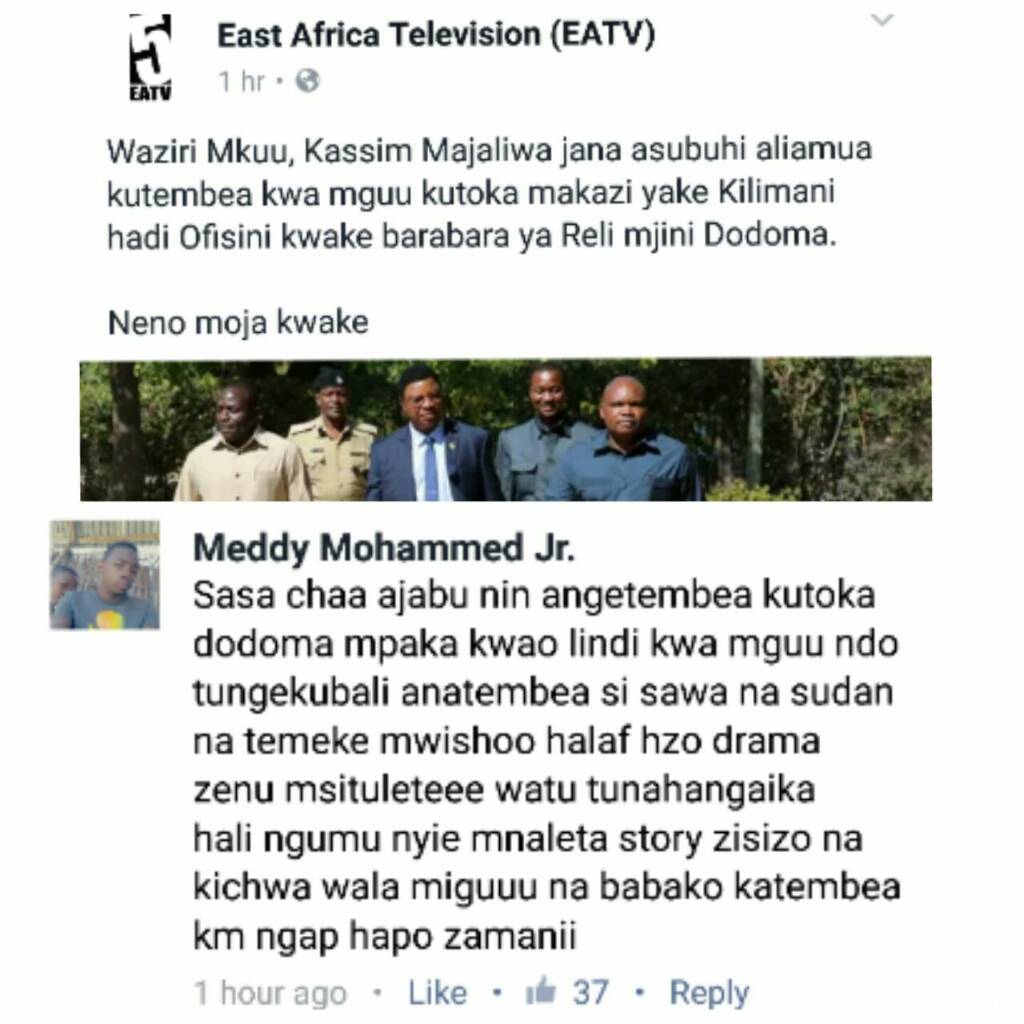1024x1024 pixels.
Task: Open the post options chevron menu
Action: pyautogui.click(x=881, y=20)
